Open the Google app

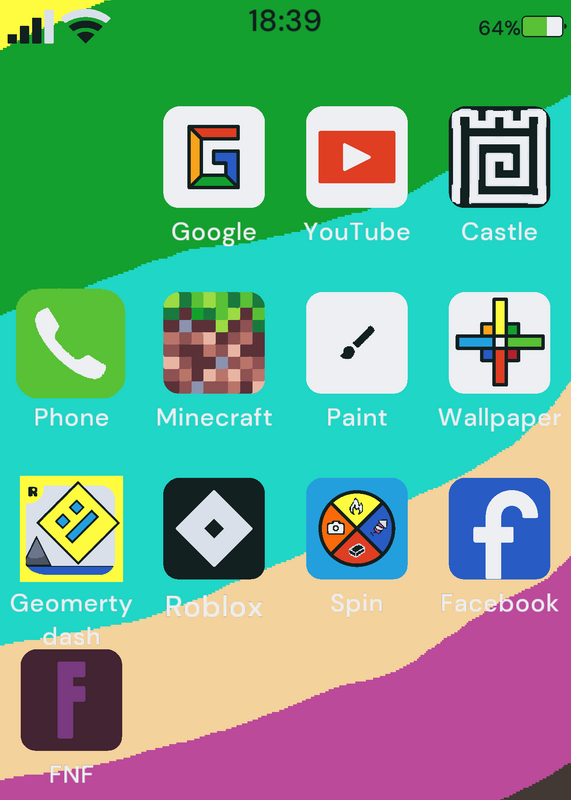click(214, 157)
